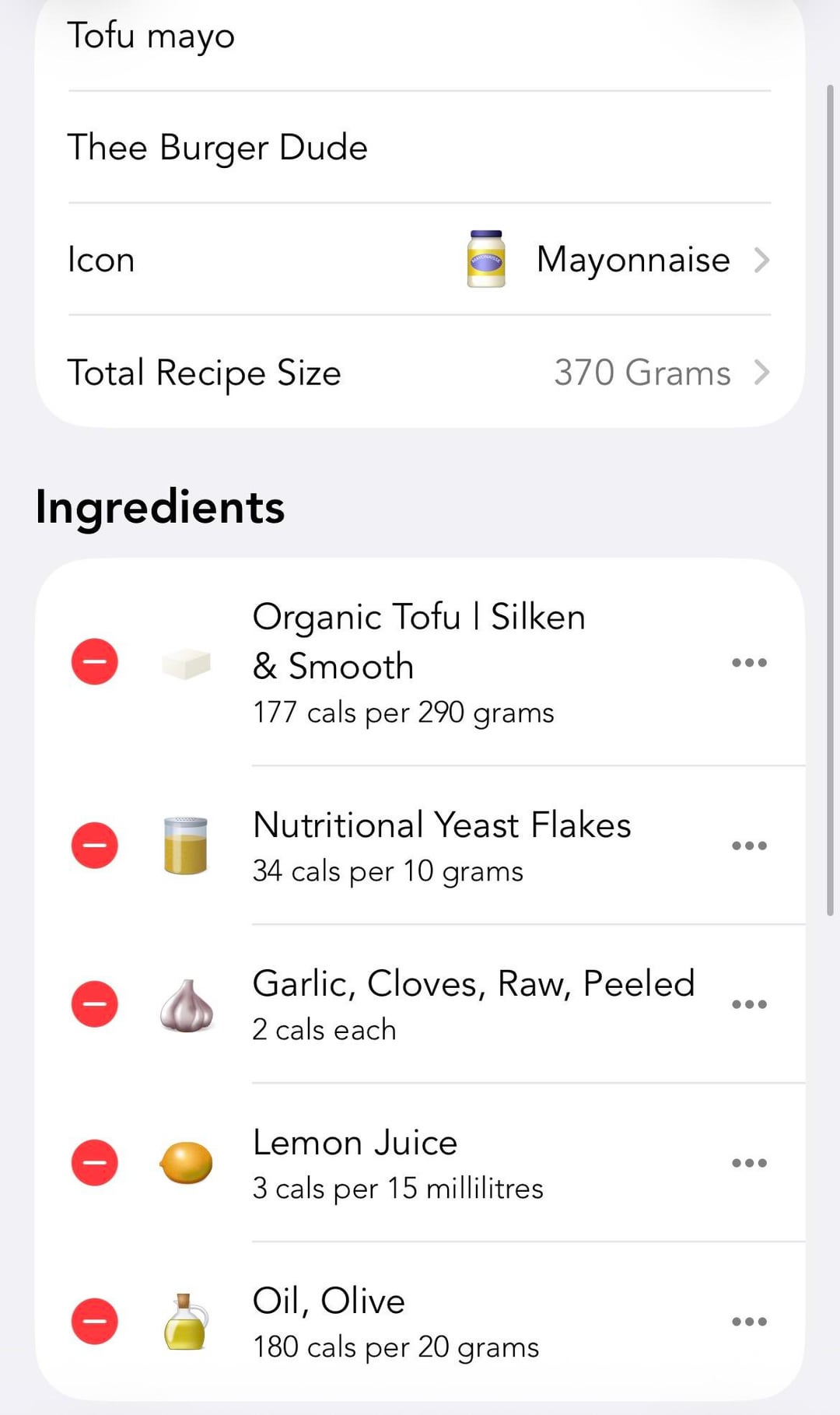Tap the ellipsis next to Oil, Olive

(x=749, y=1322)
